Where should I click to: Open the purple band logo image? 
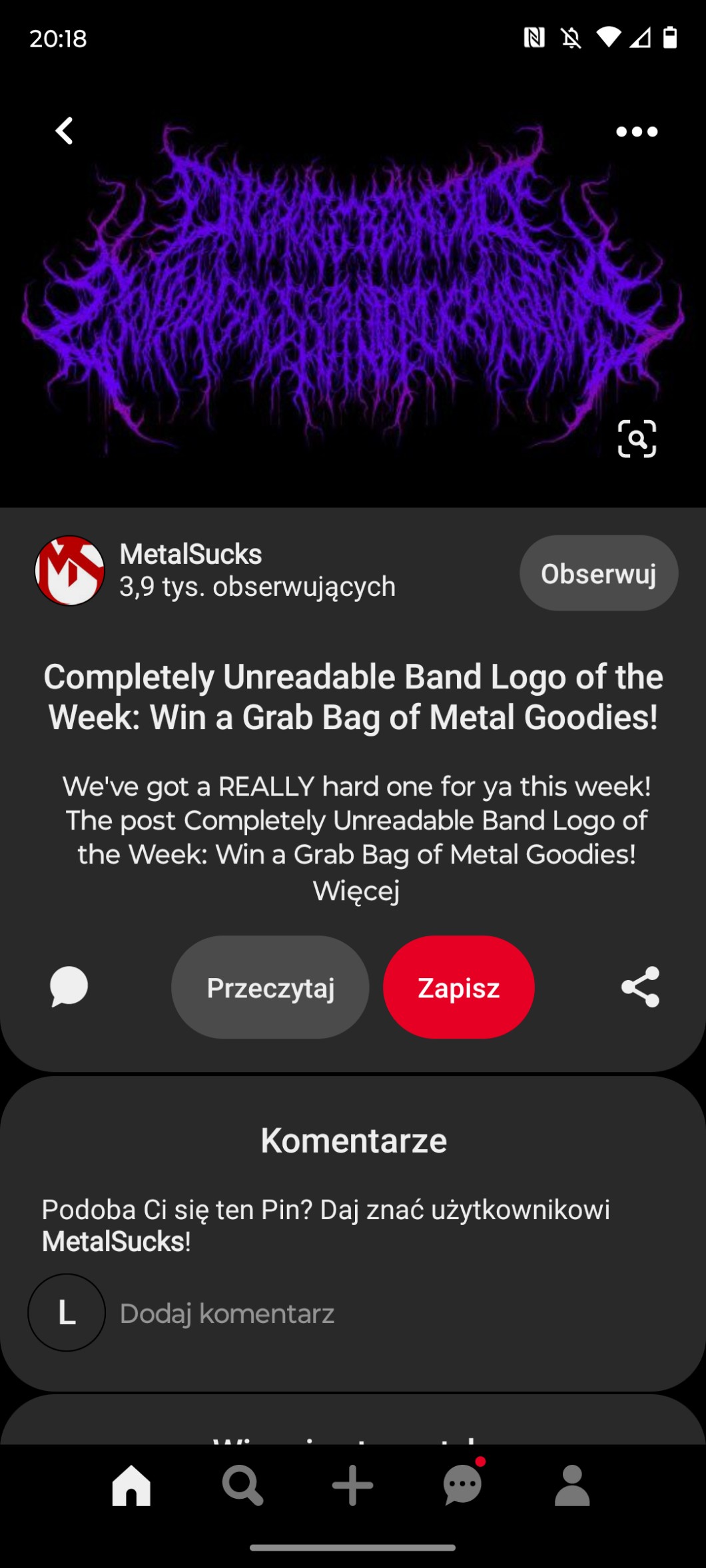[353, 286]
